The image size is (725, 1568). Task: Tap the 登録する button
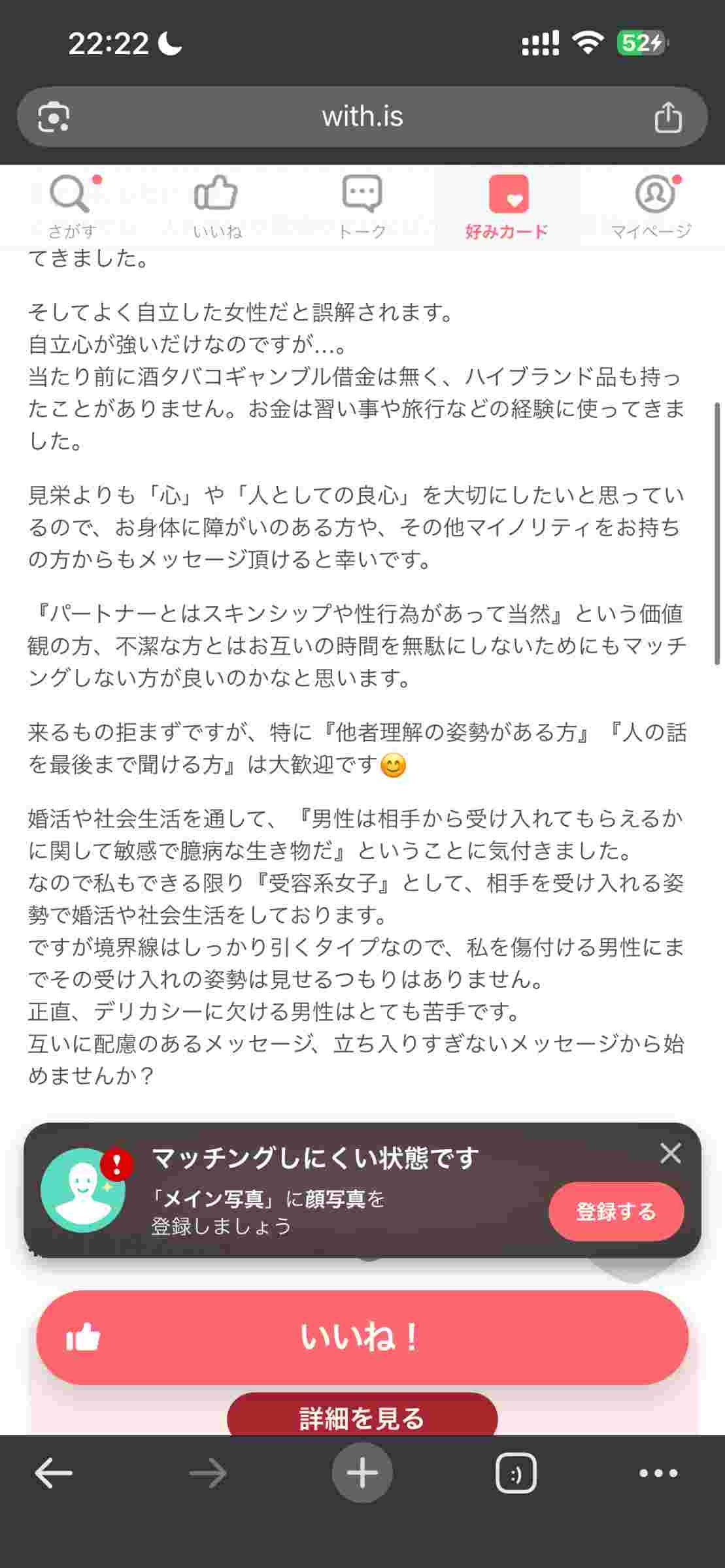coord(616,1211)
